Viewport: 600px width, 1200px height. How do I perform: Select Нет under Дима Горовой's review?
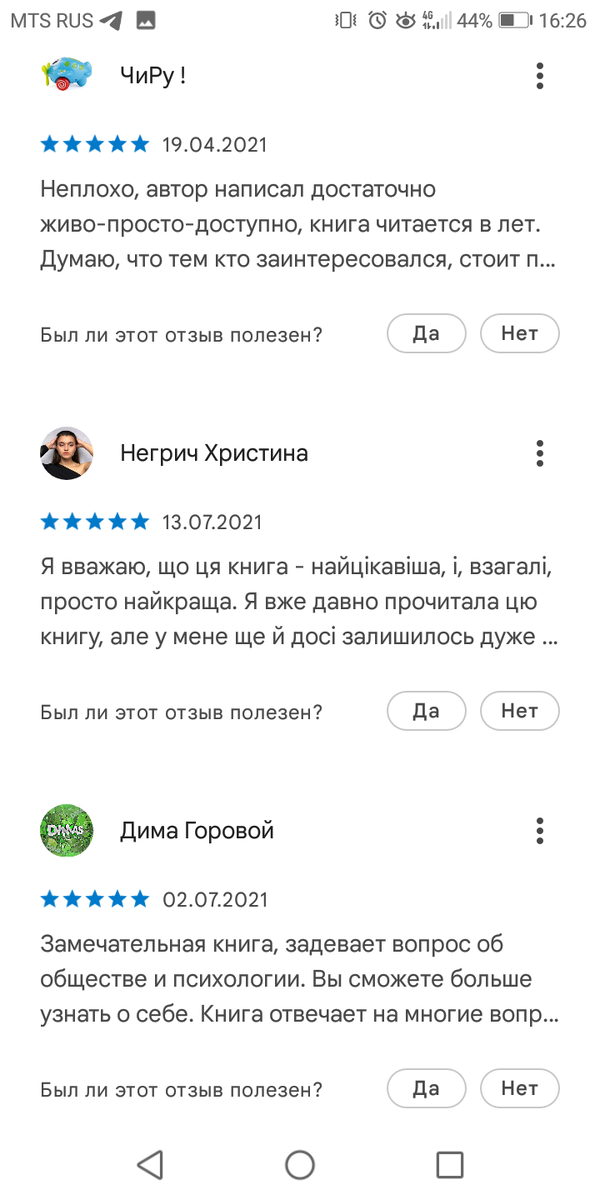pyautogui.click(x=519, y=1088)
